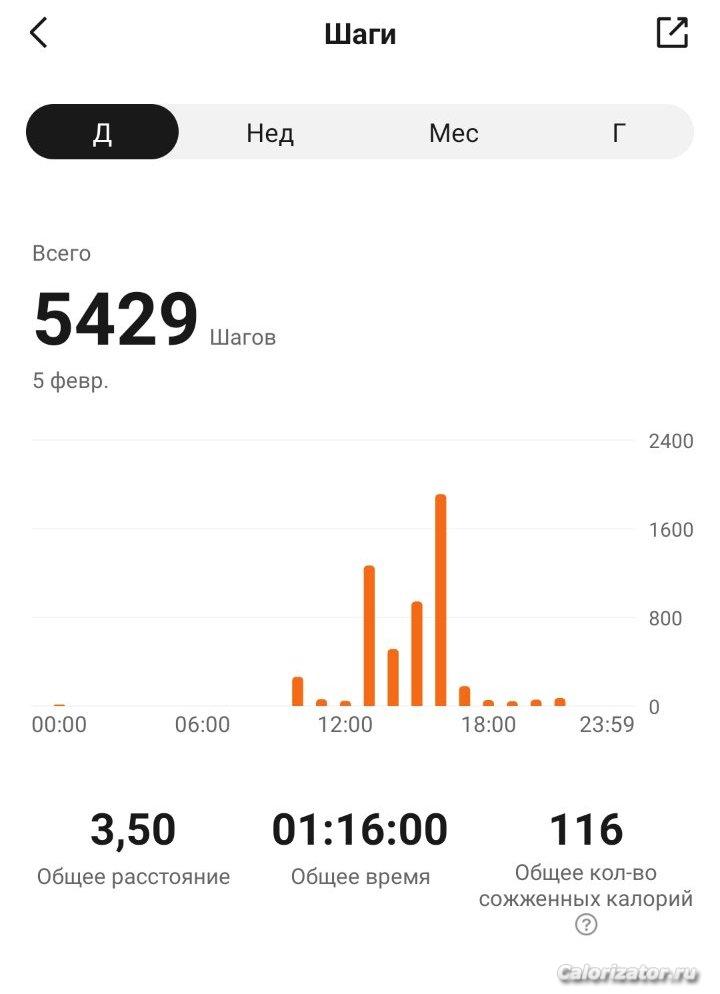Switch to the Нед week view
Screen dimensions: 720x994
(x=270, y=133)
